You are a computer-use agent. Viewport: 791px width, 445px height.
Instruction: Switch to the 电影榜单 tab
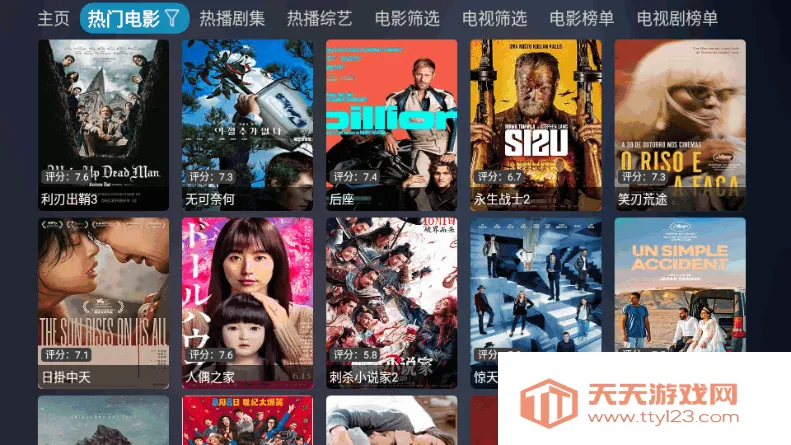click(x=582, y=18)
